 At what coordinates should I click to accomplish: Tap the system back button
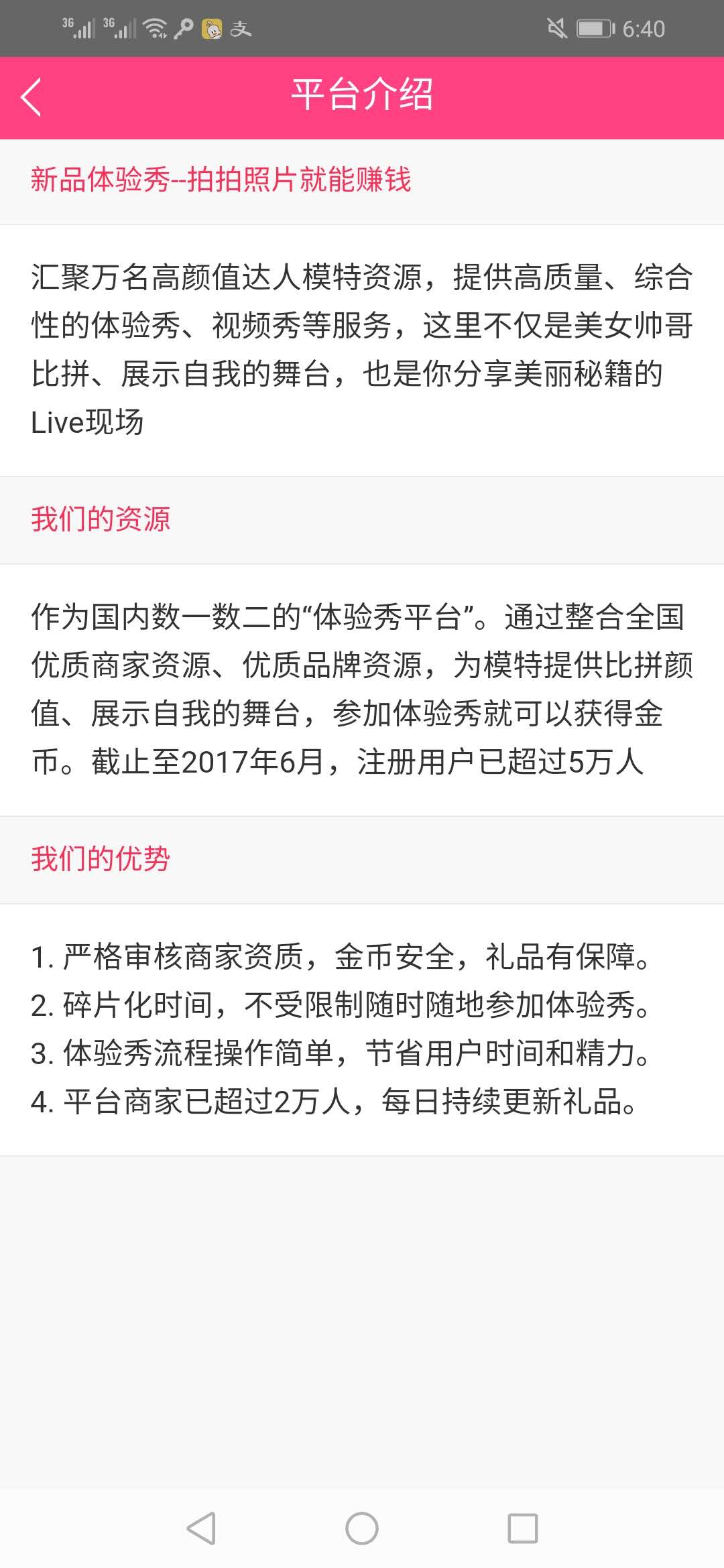(x=201, y=1528)
